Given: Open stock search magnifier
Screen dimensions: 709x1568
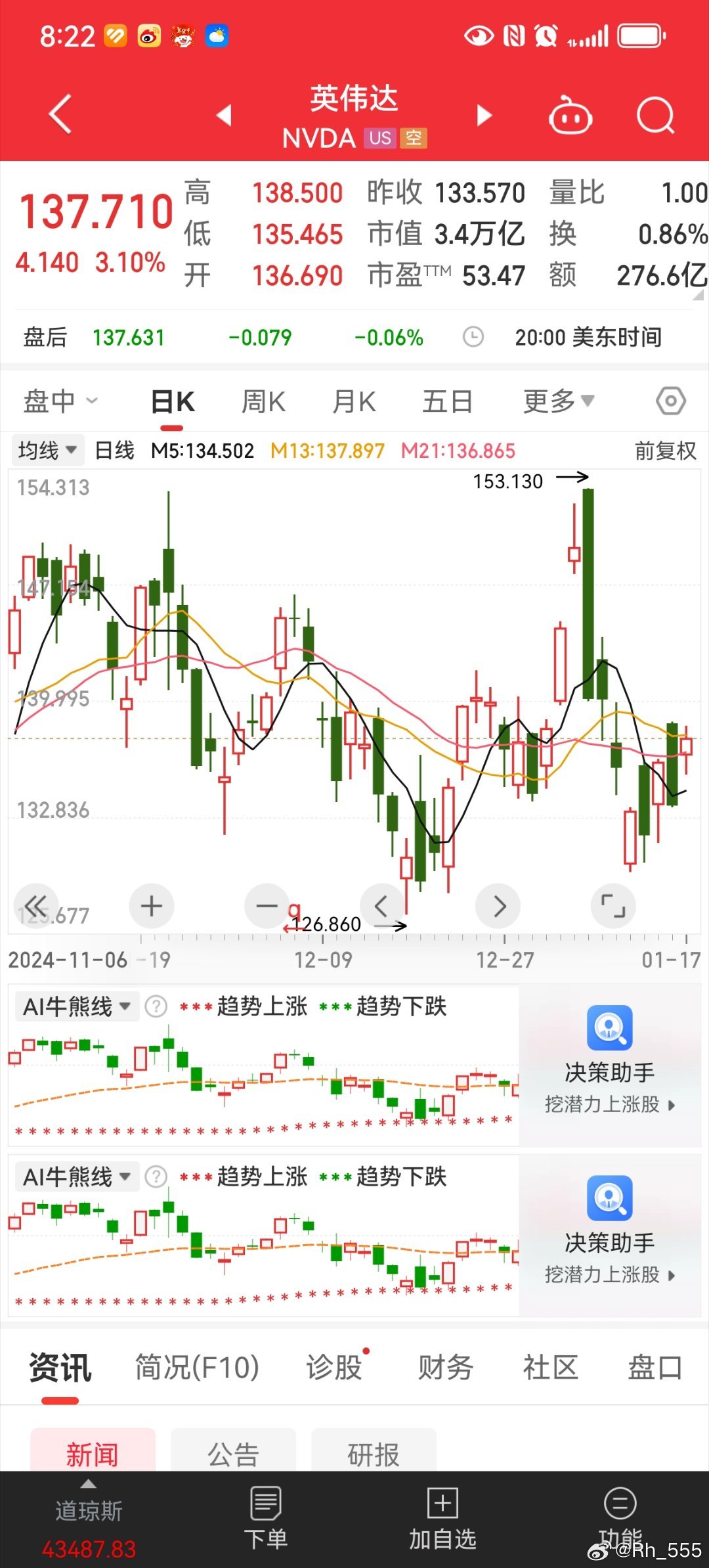Looking at the screenshot, I should tap(655, 116).
